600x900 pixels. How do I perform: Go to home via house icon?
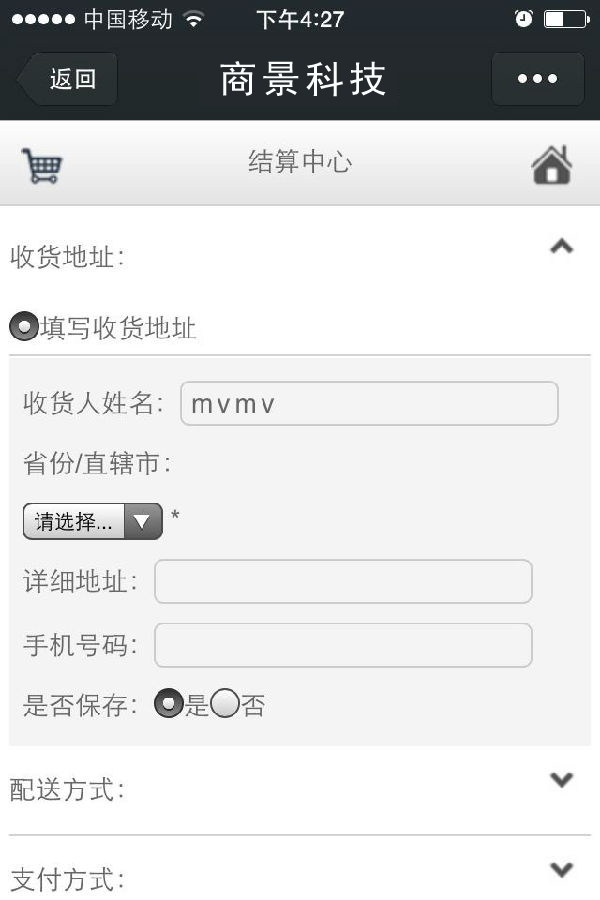point(551,165)
